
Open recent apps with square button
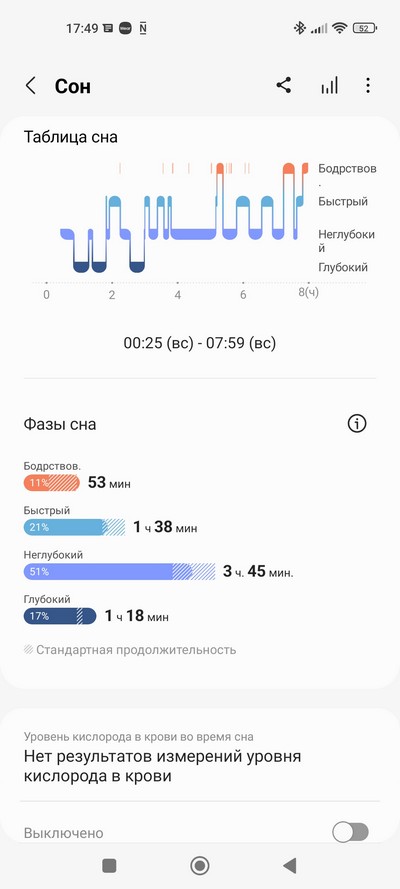(x=109, y=865)
